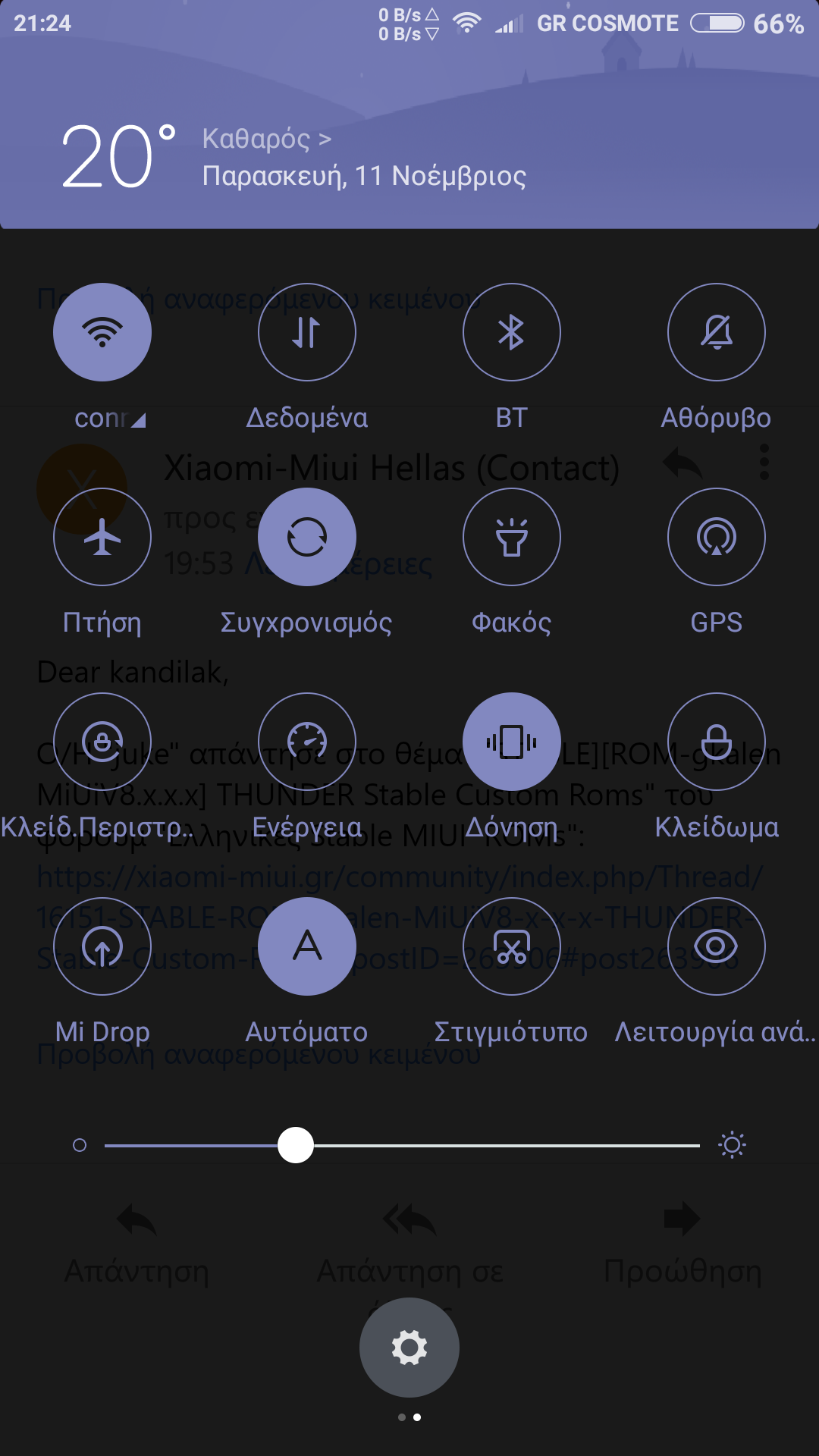Turn off the Wi-Fi toggle
Viewport: 819px width, 1456px height.
[102, 332]
